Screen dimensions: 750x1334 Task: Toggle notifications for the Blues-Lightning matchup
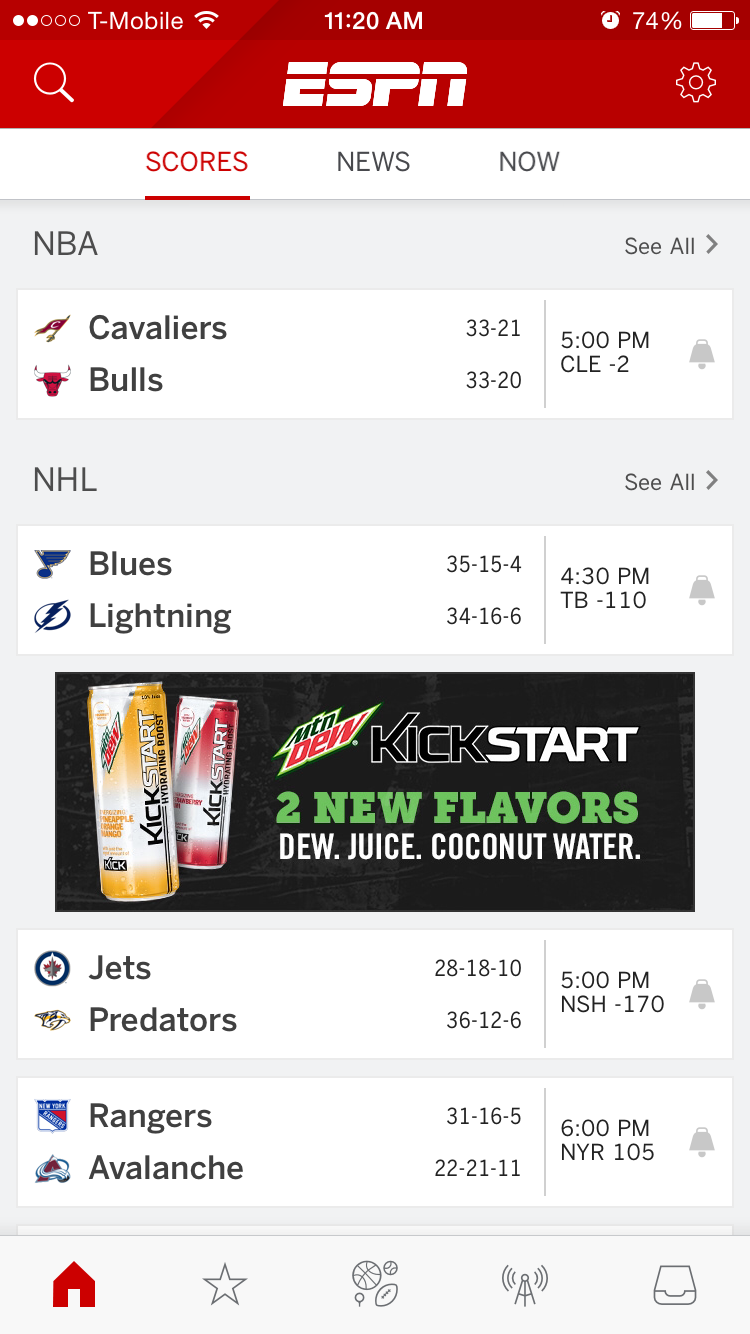point(702,589)
